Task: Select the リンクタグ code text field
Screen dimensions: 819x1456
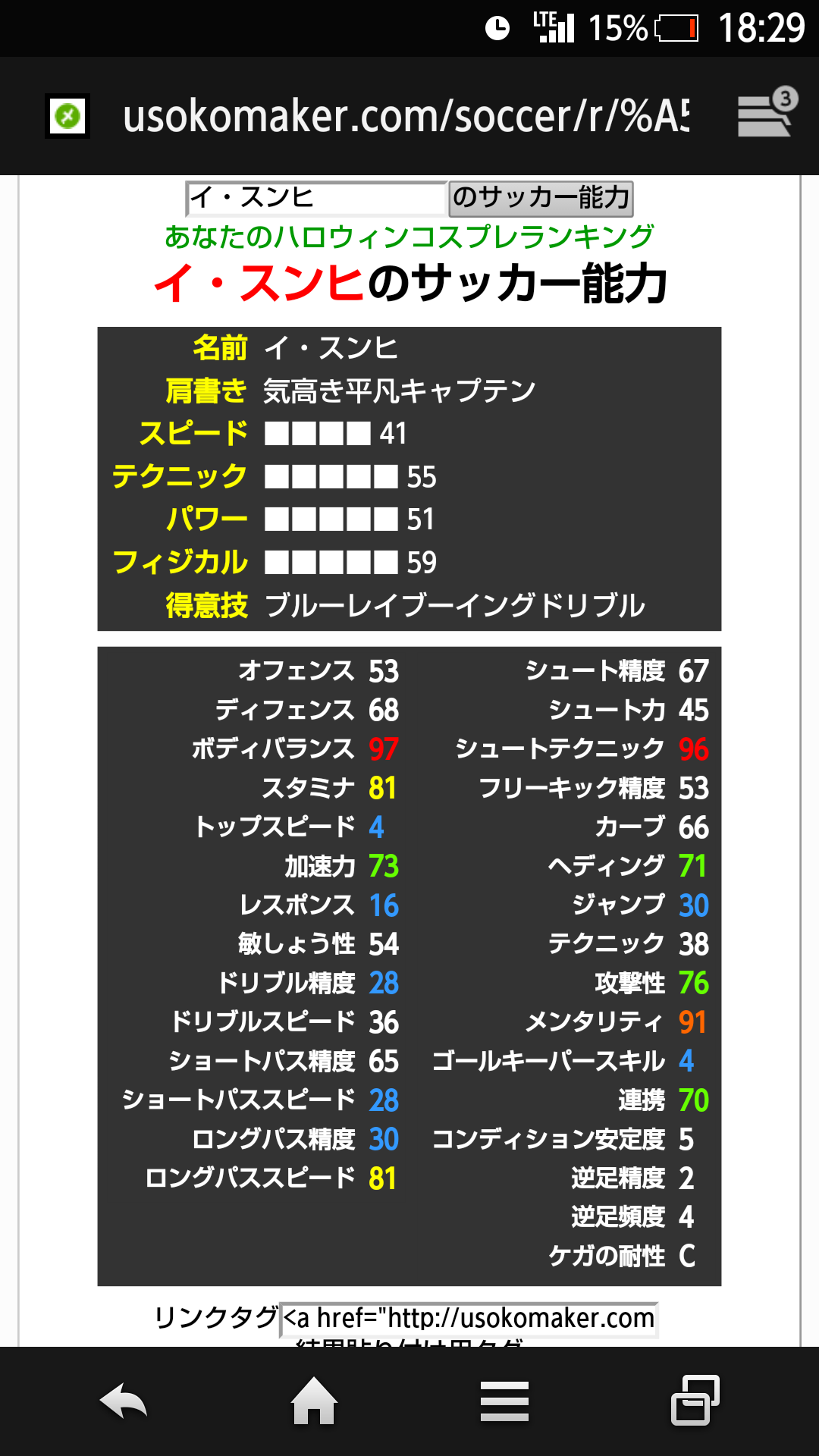Action: coord(469,1319)
